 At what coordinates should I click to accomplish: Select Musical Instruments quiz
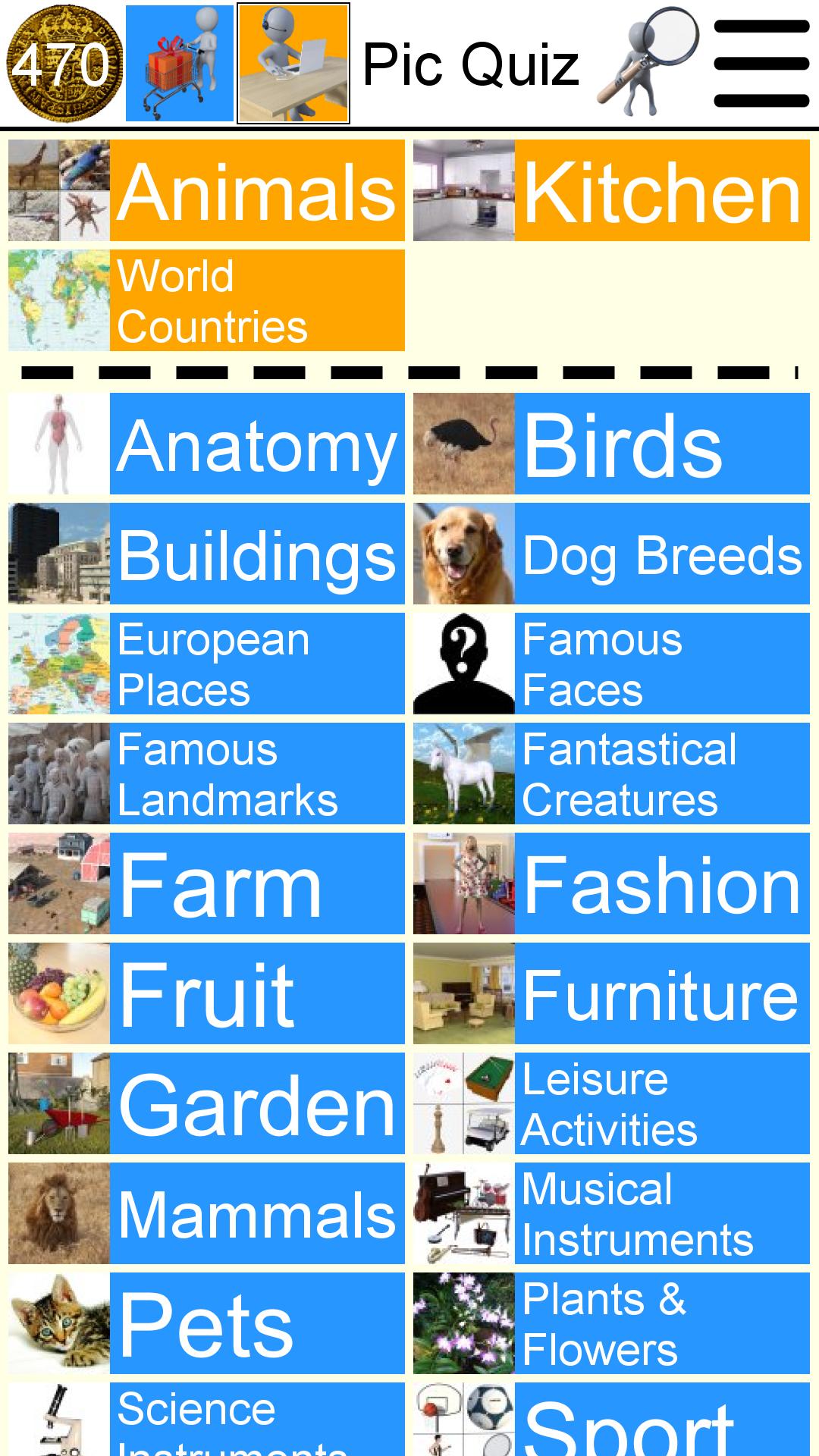coord(611,1213)
